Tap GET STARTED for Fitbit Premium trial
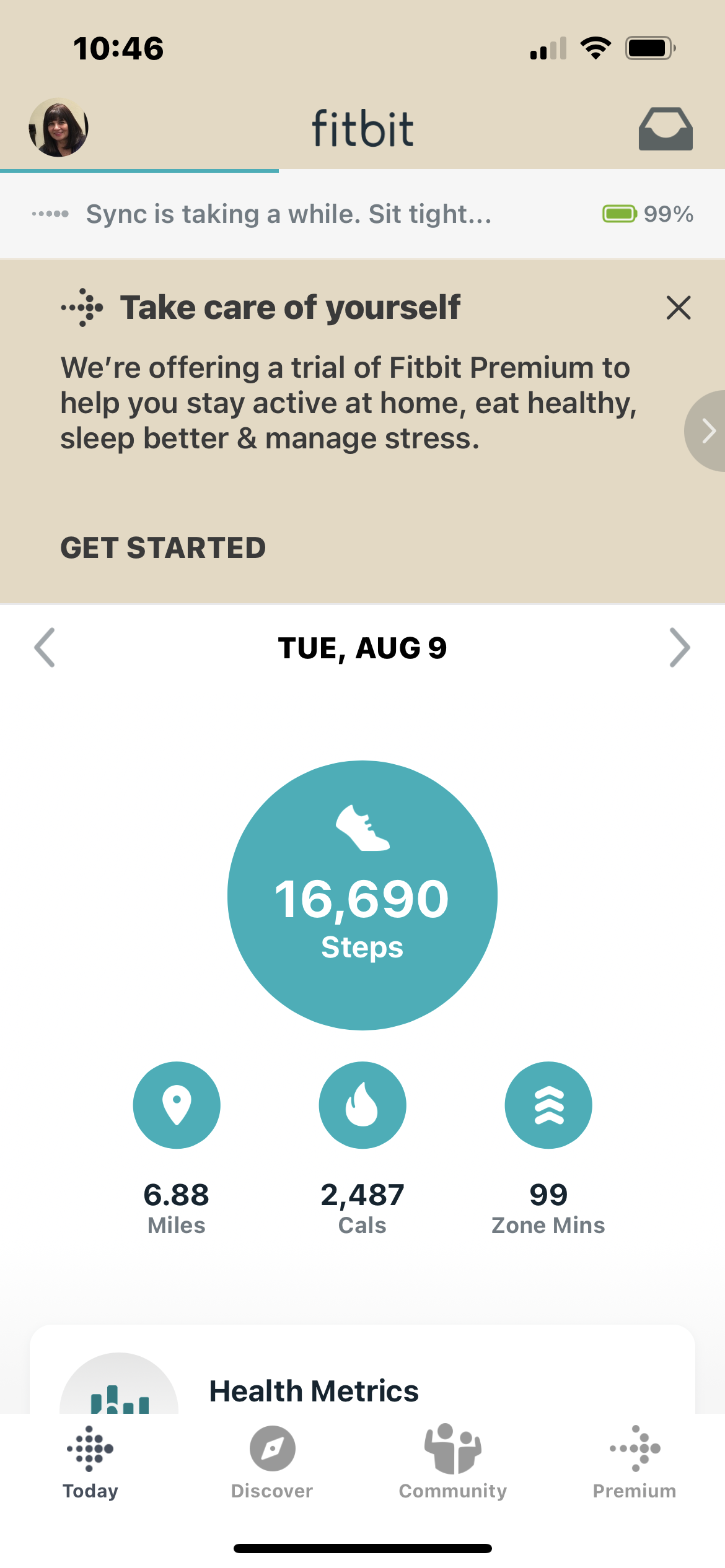The image size is (725, 1568). [x=163, y=548]
